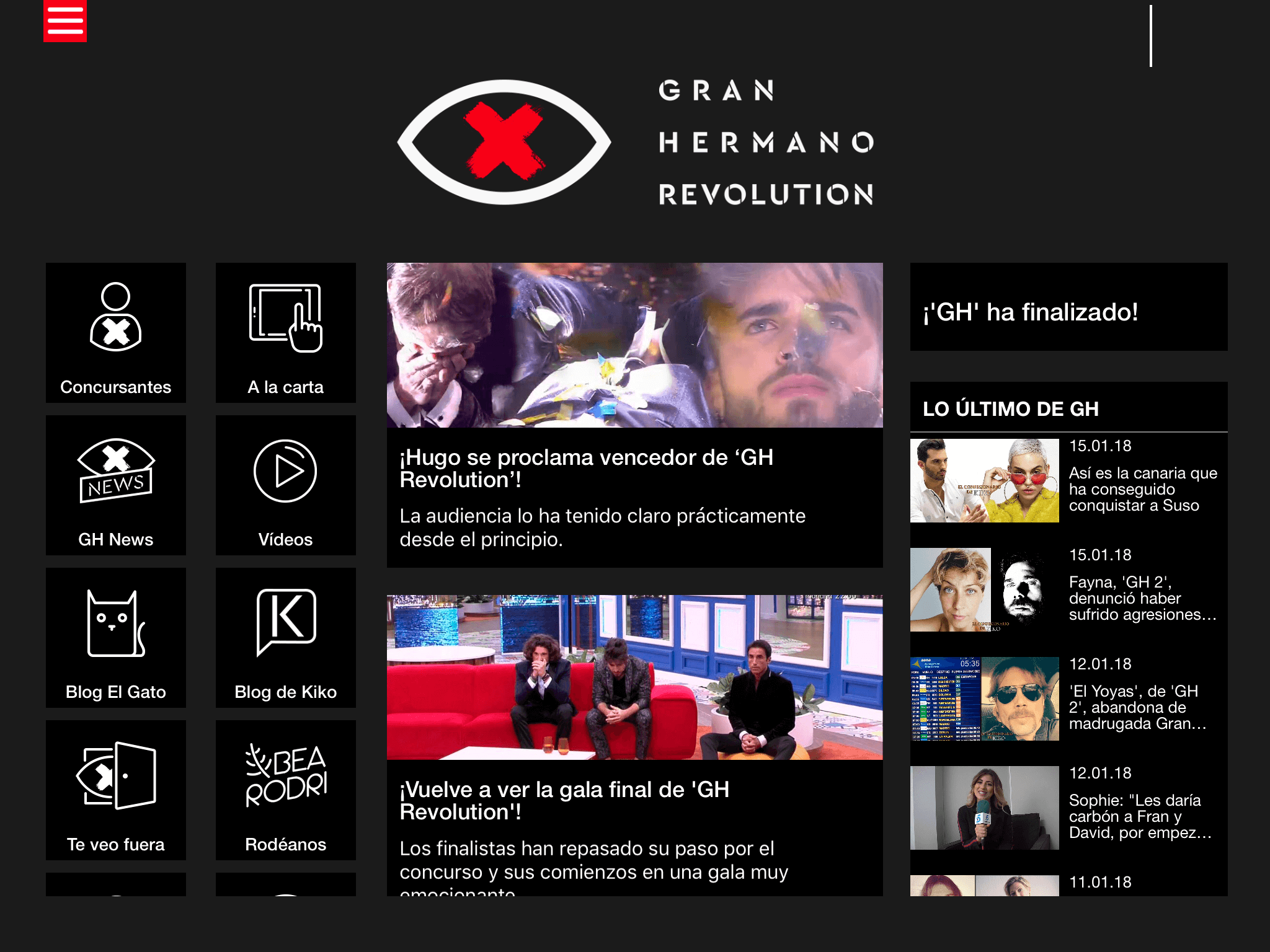This screenshot has width=1270, height=952.
Task: Open the red hamburger menu
Action: [x=64, y=21]
